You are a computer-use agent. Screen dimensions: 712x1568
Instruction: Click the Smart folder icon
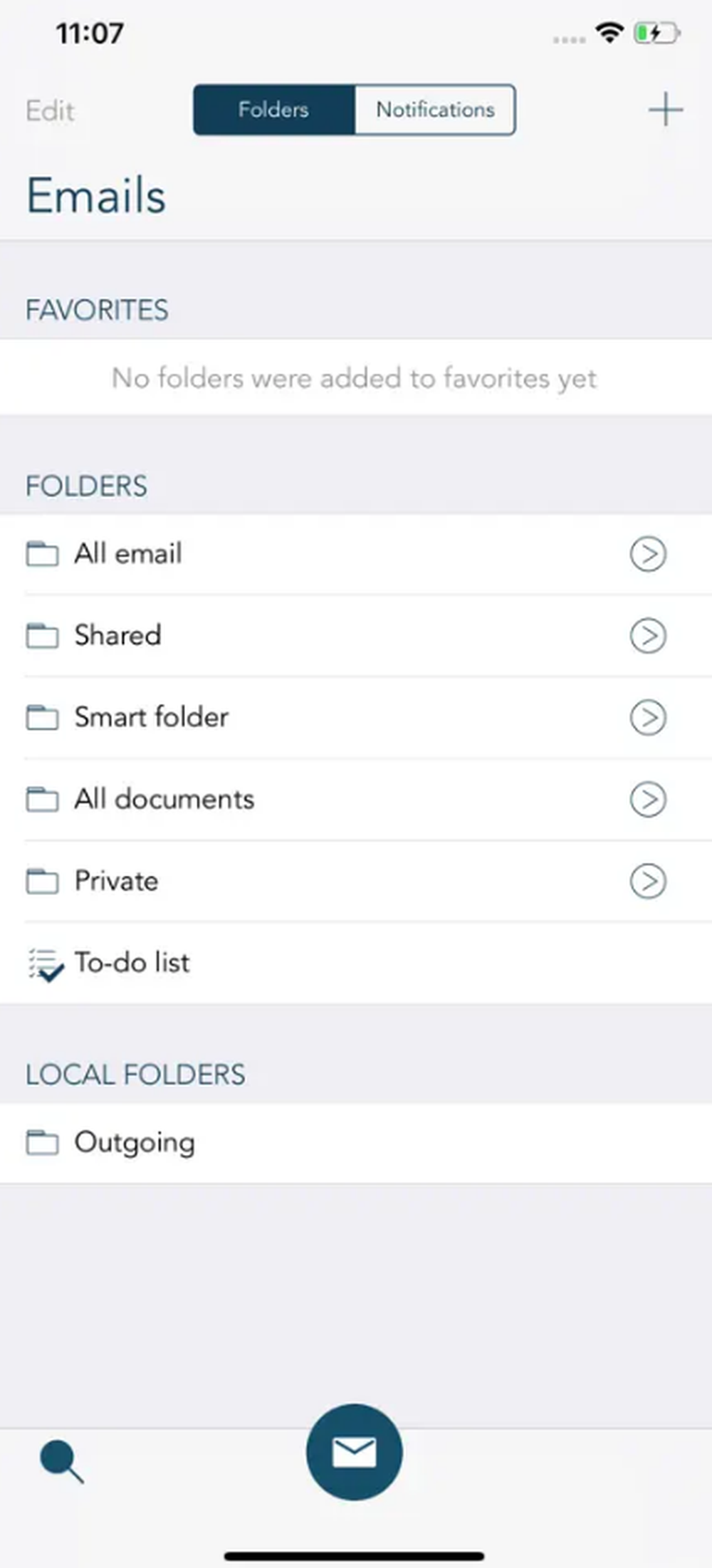44,718
